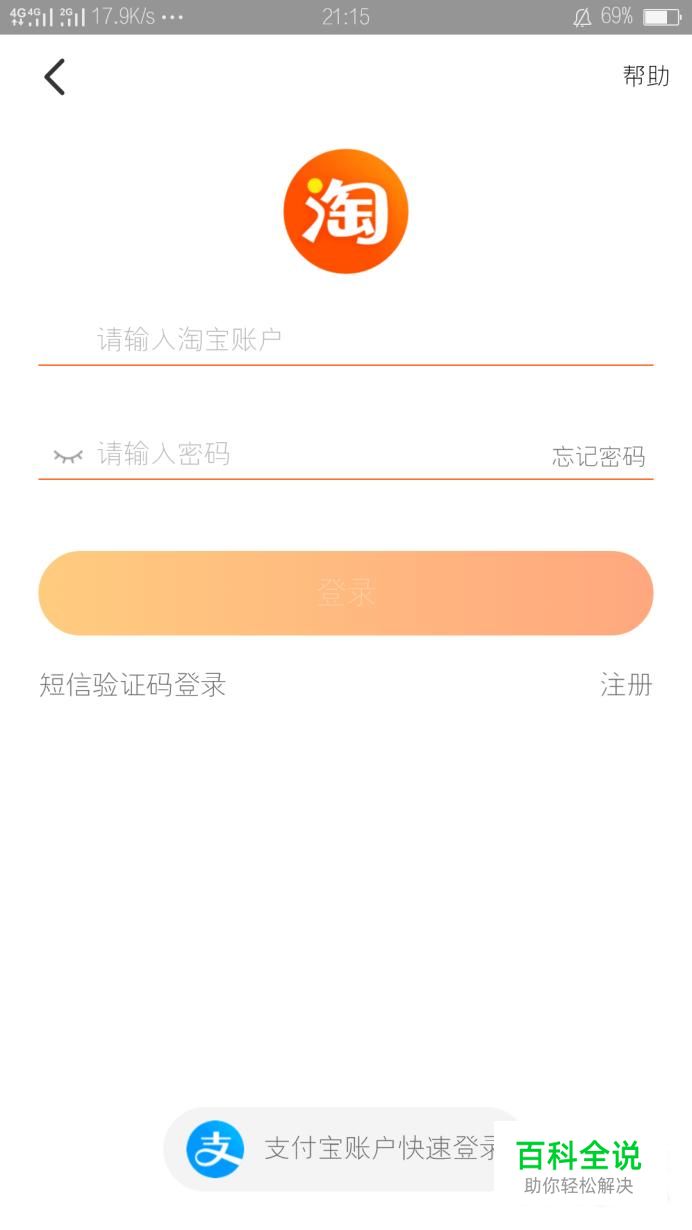Open the 帮助 help page
This screenshot has height=1230, width=692.
[646, 76]
